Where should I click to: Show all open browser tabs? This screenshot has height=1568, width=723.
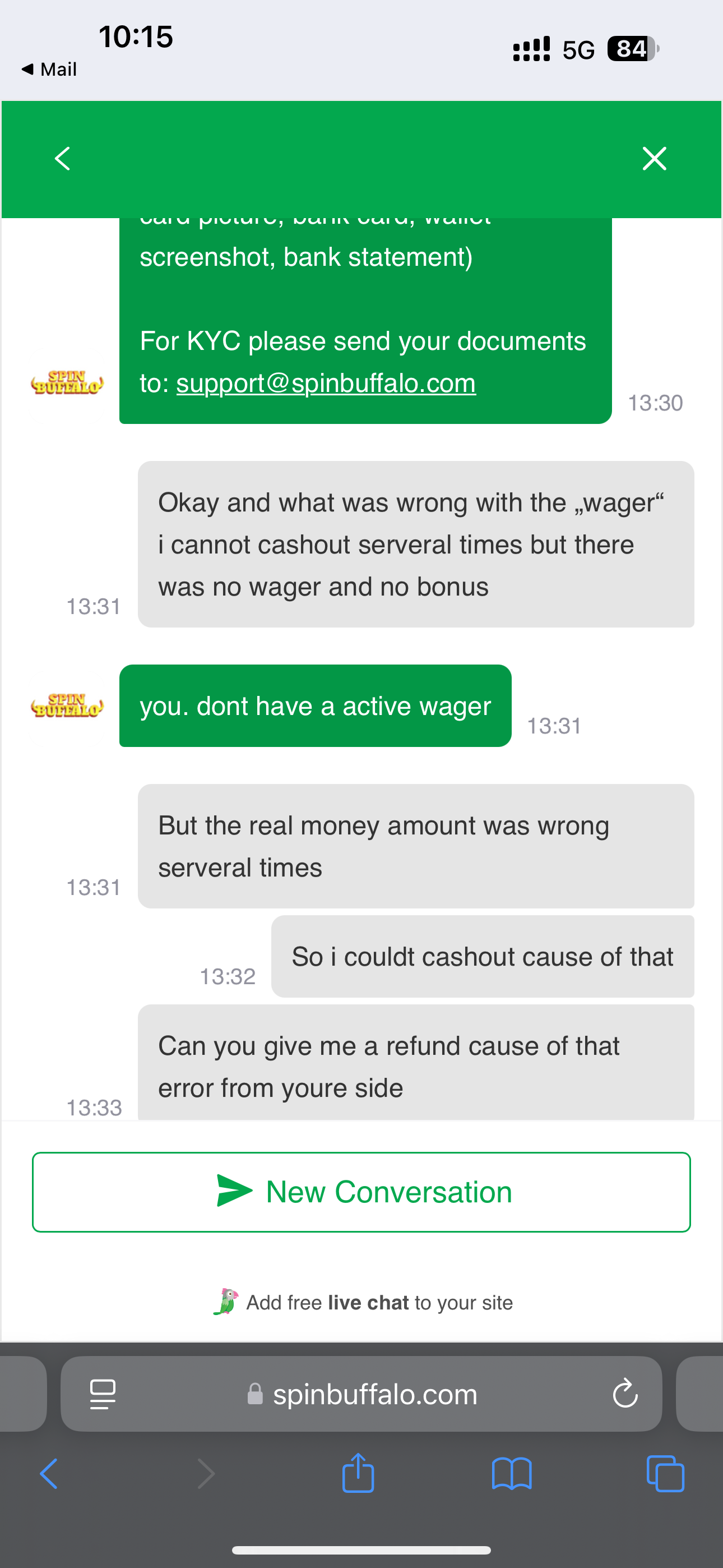(x=665, y=1474)
